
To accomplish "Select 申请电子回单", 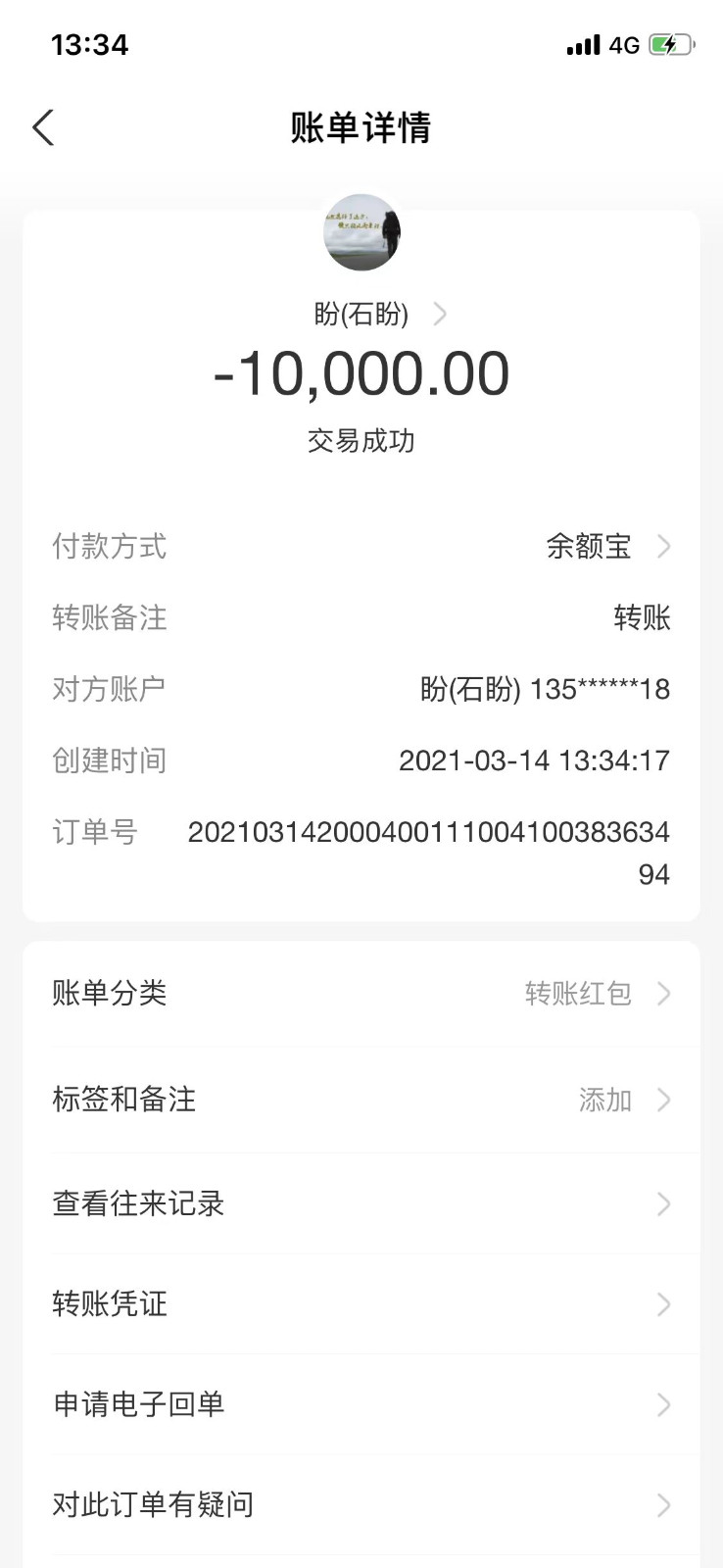I will [361, 1404].
